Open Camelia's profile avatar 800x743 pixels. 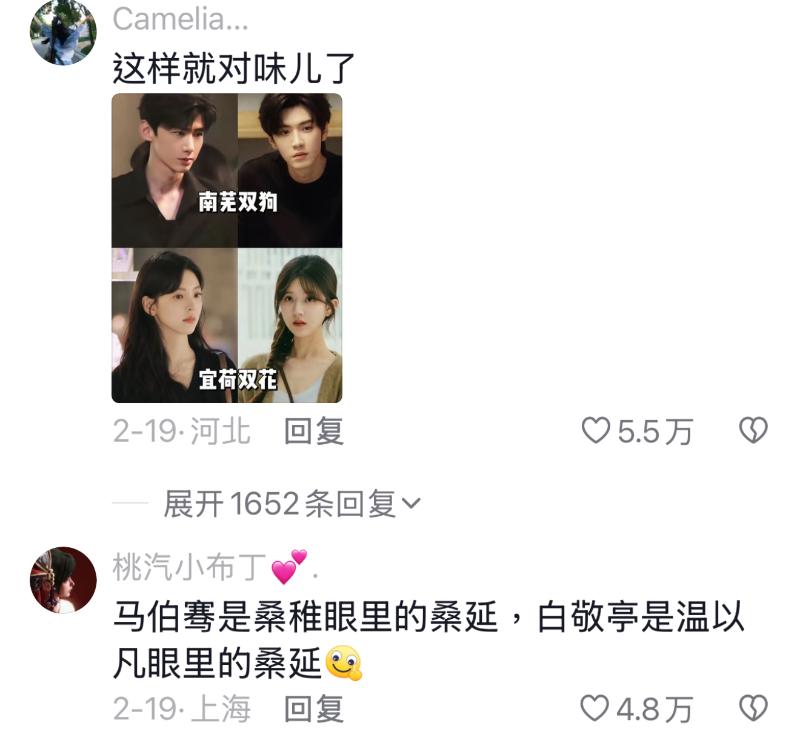pos(63,33)
